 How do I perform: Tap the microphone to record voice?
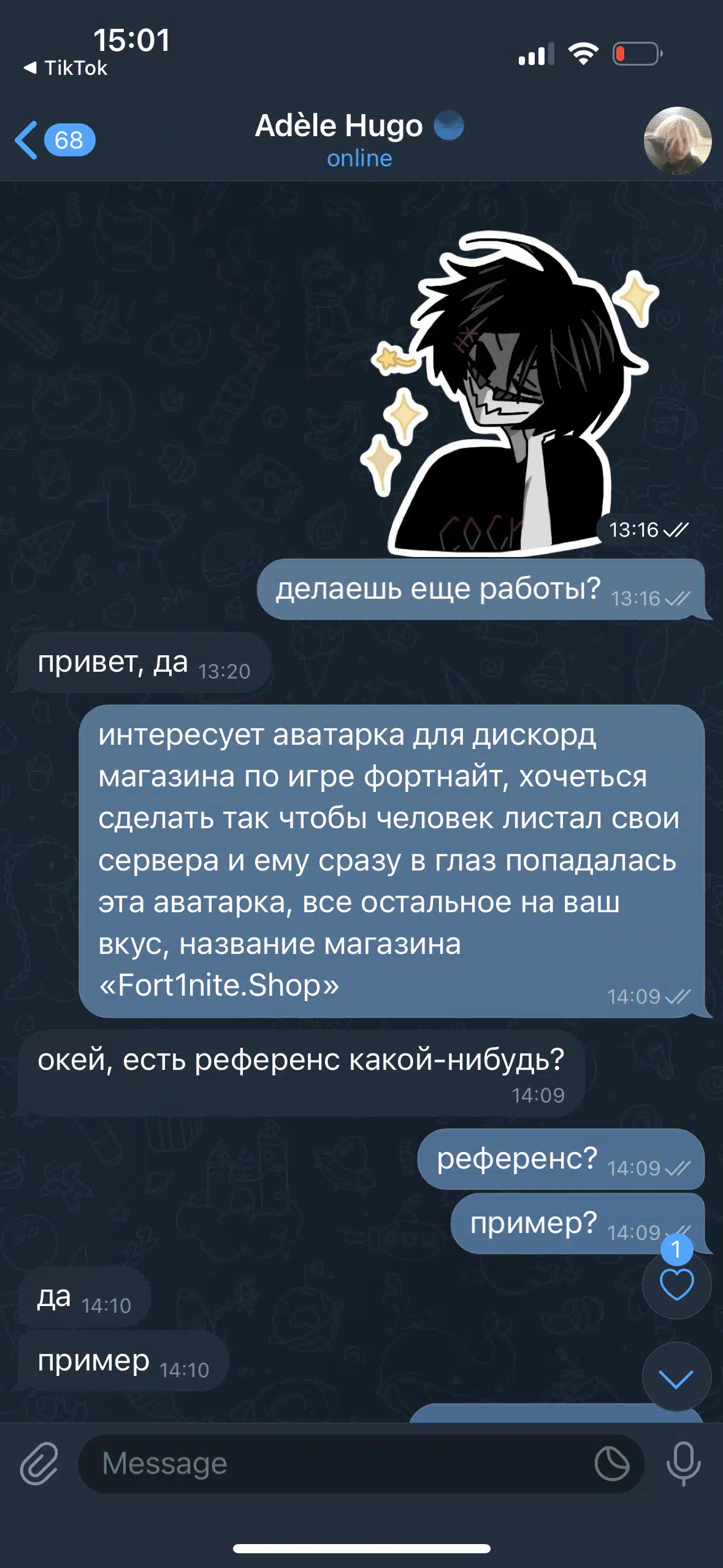click(x=683, y=1464)
